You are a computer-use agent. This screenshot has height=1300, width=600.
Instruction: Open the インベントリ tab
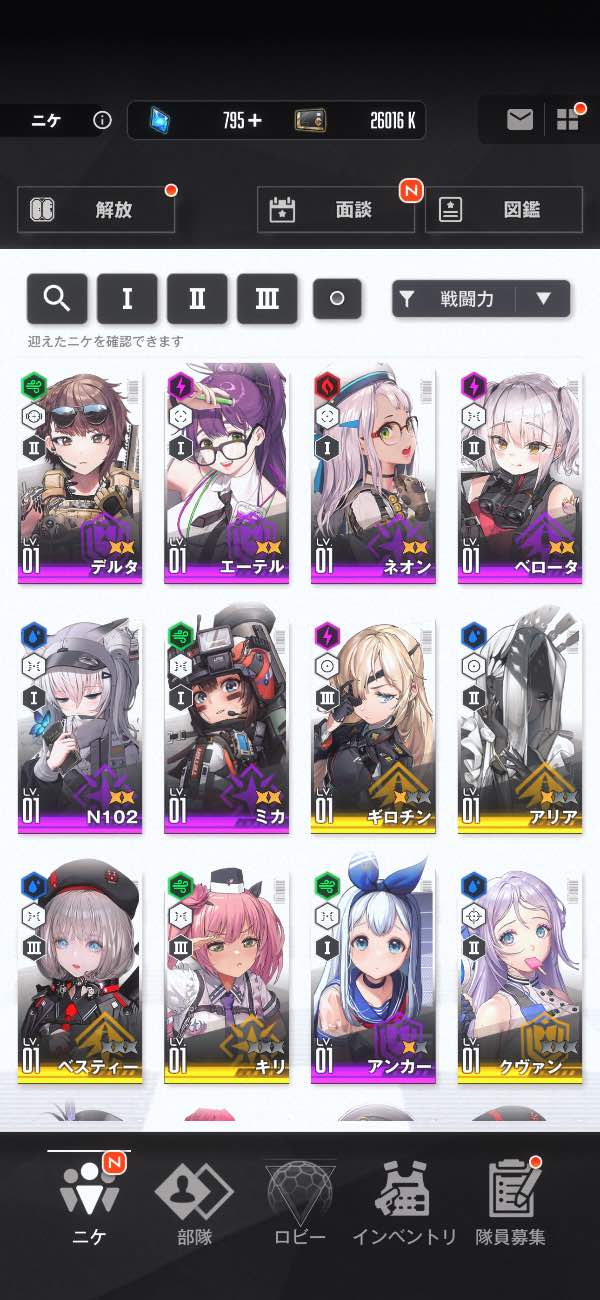coord(404,1204)
